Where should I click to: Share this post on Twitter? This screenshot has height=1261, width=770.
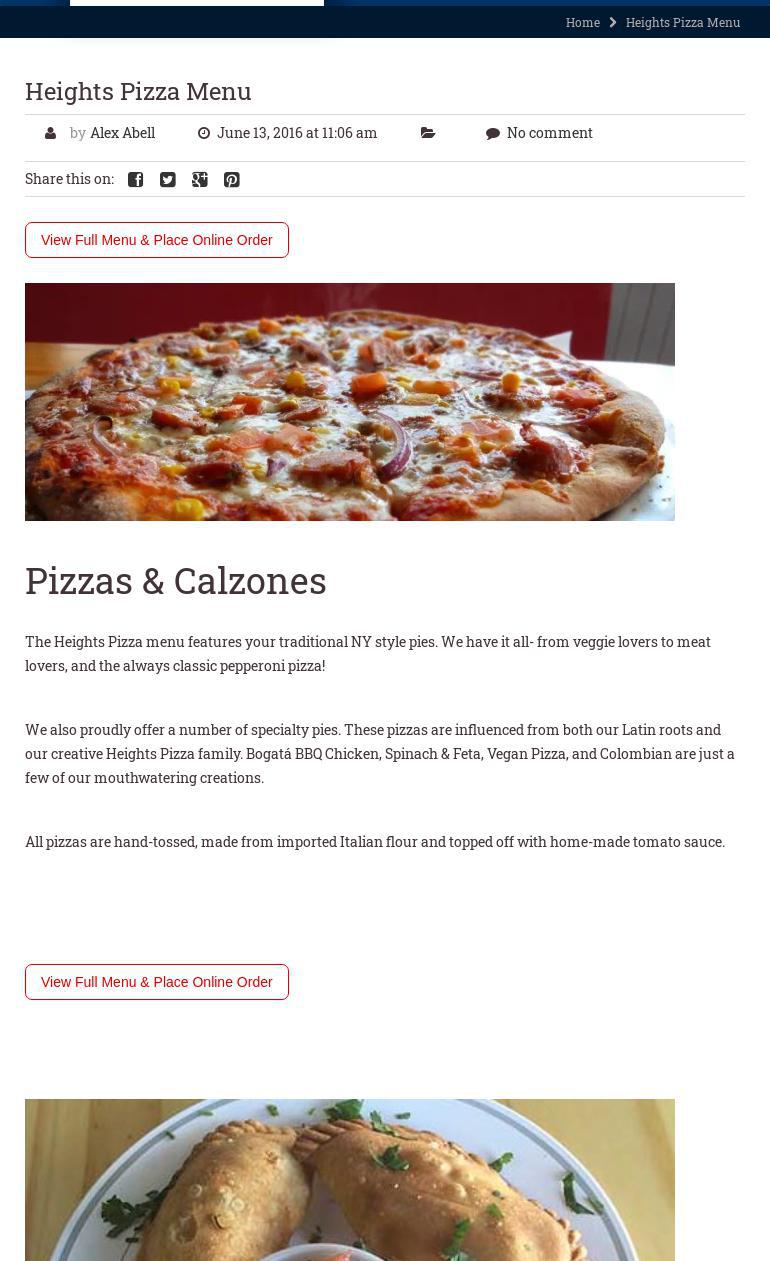(168, 180)
